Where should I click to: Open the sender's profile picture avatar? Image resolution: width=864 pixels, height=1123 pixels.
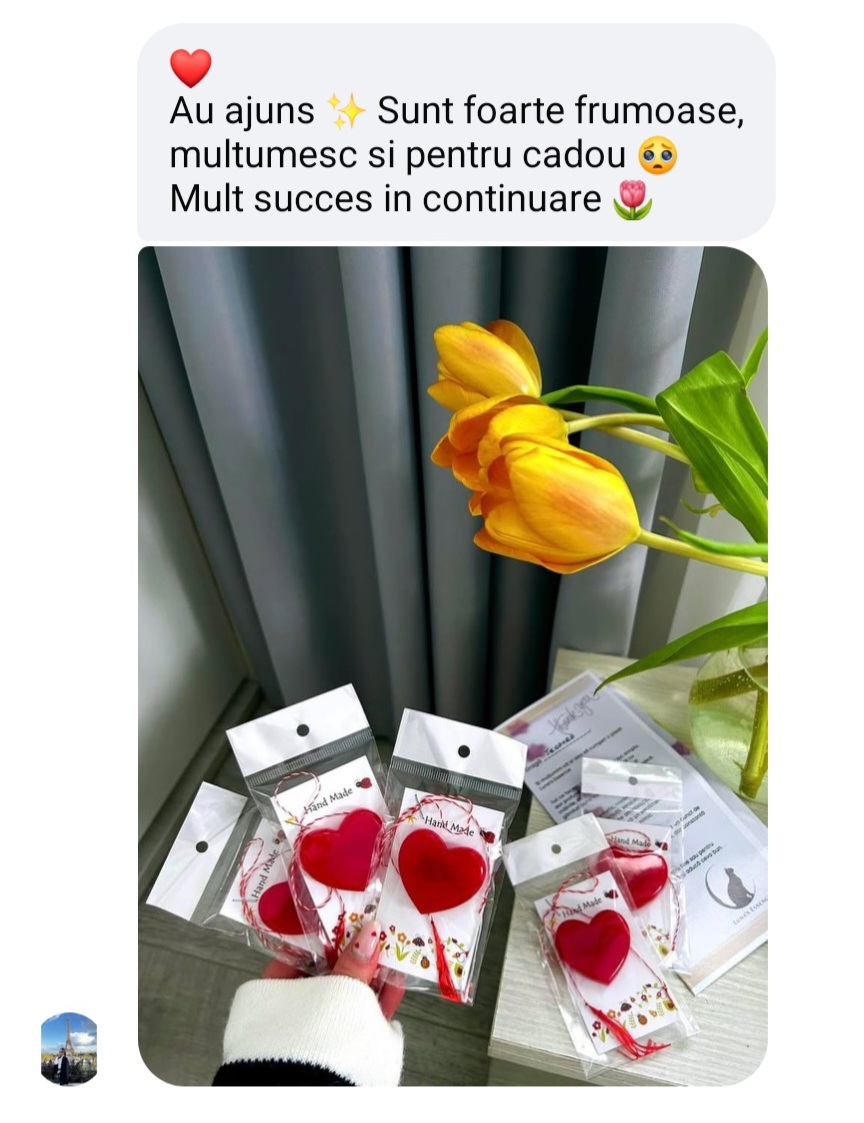pos(69,1048)
